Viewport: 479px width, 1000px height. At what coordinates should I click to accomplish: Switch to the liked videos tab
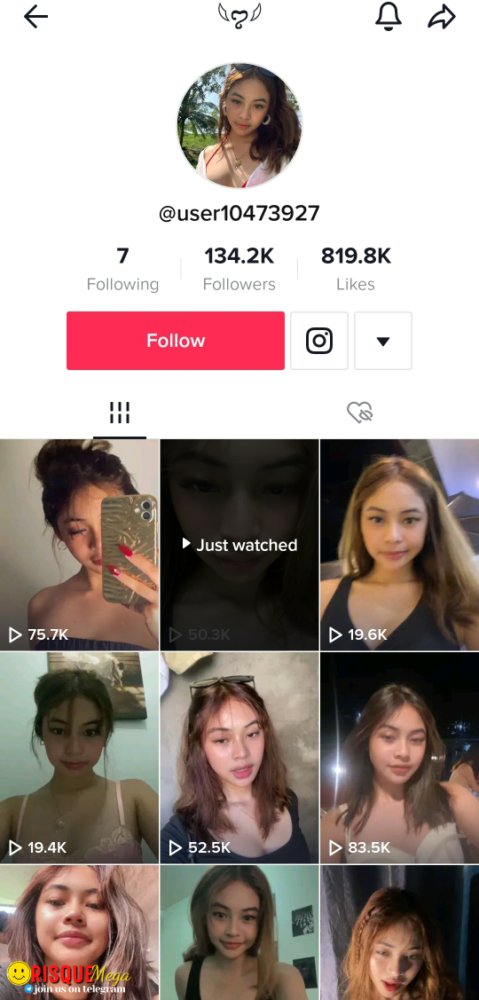[360, 413]
